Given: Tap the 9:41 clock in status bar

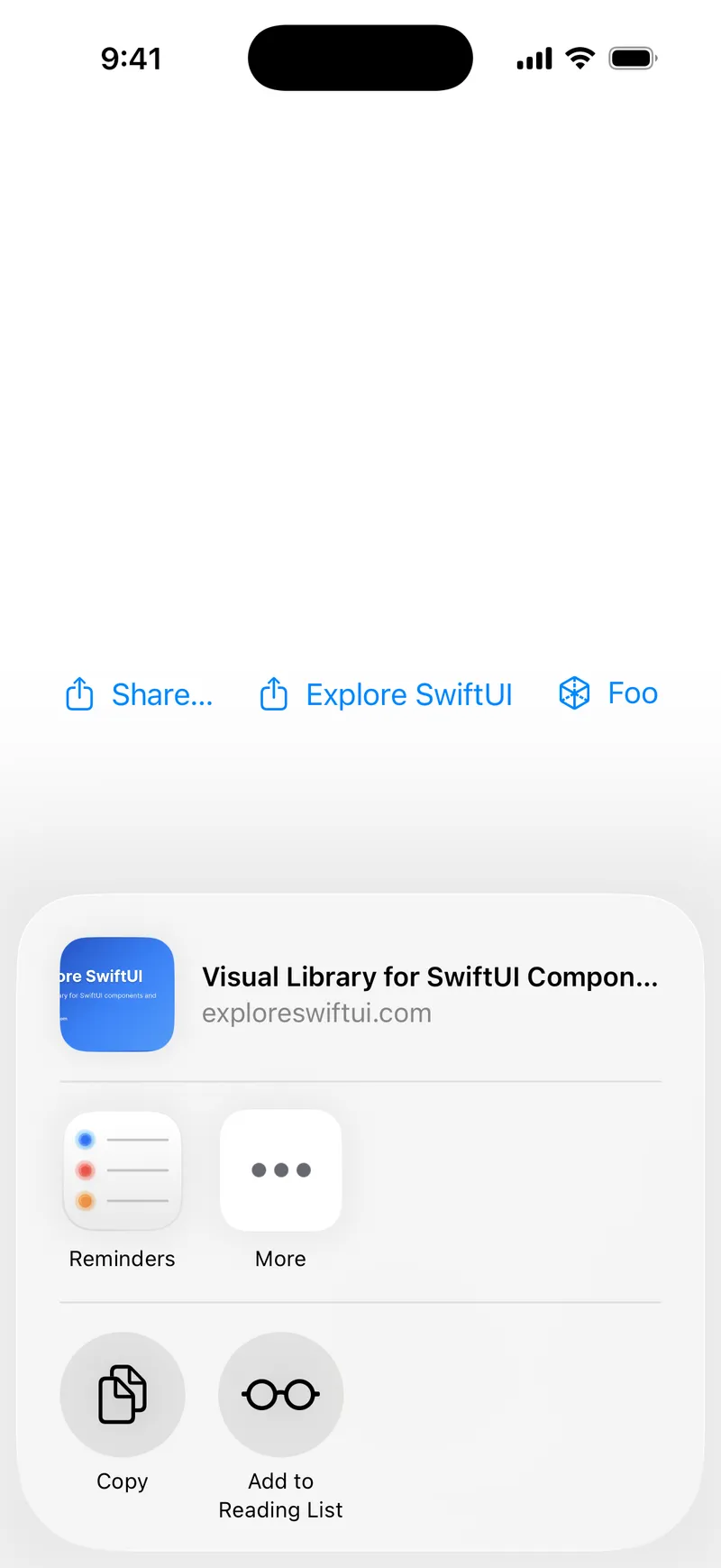Looking at the screenshot, I should click(132, 58).
